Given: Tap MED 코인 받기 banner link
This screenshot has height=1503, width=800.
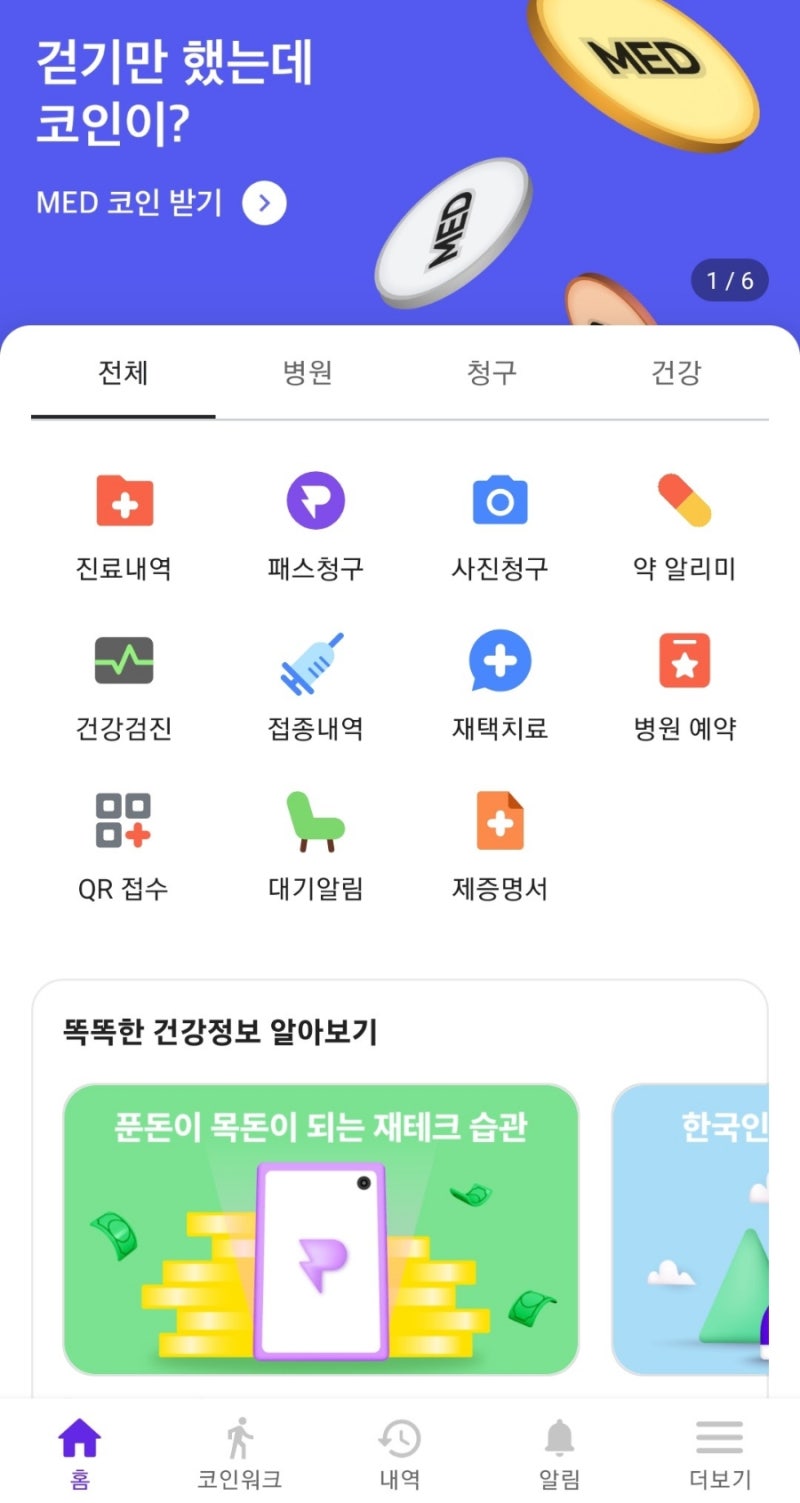Looking at the screenshot, I should (x=157, y=202).
